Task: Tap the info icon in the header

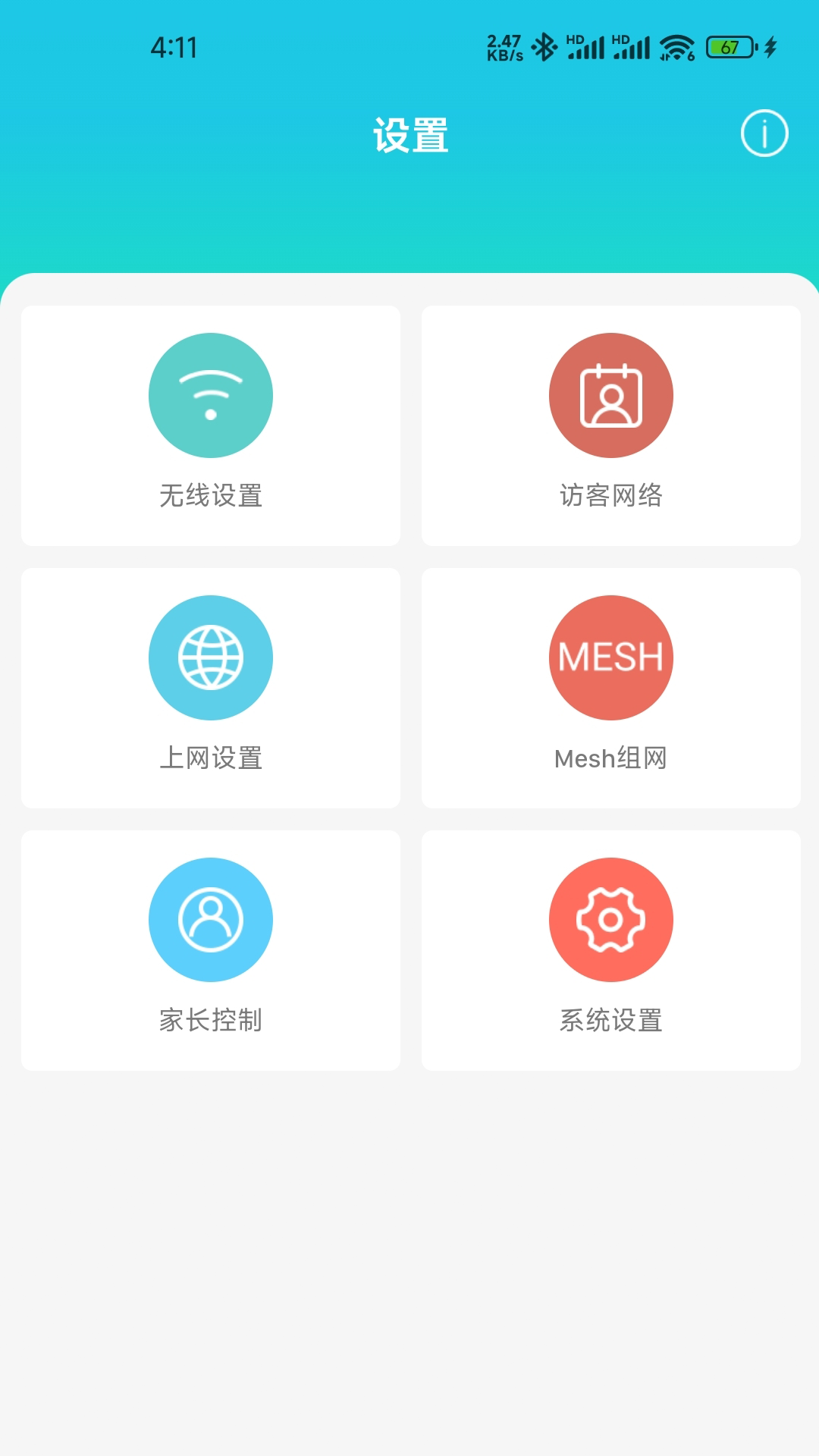Action: click(x=763, y=133)
